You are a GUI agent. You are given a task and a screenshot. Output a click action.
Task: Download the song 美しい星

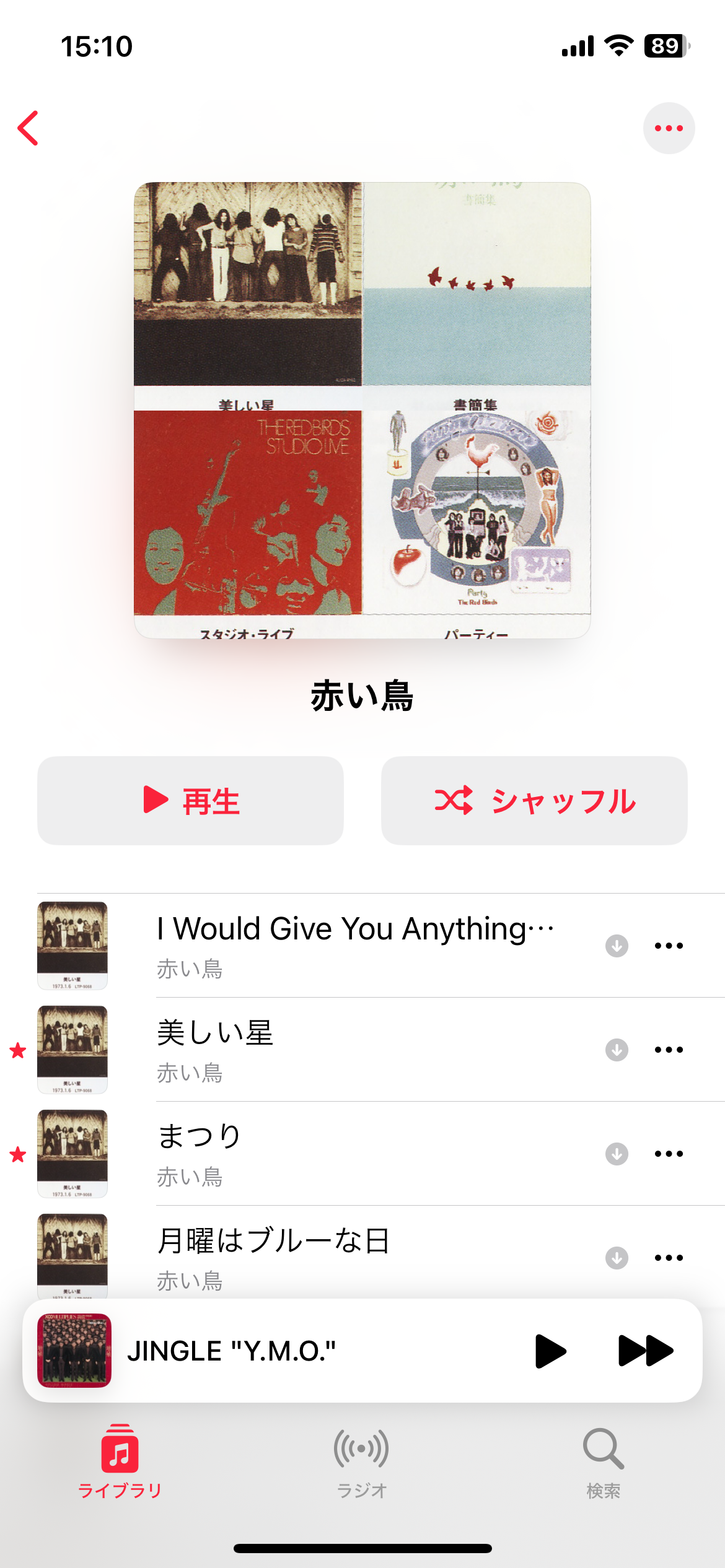(x=617, y=1050)
